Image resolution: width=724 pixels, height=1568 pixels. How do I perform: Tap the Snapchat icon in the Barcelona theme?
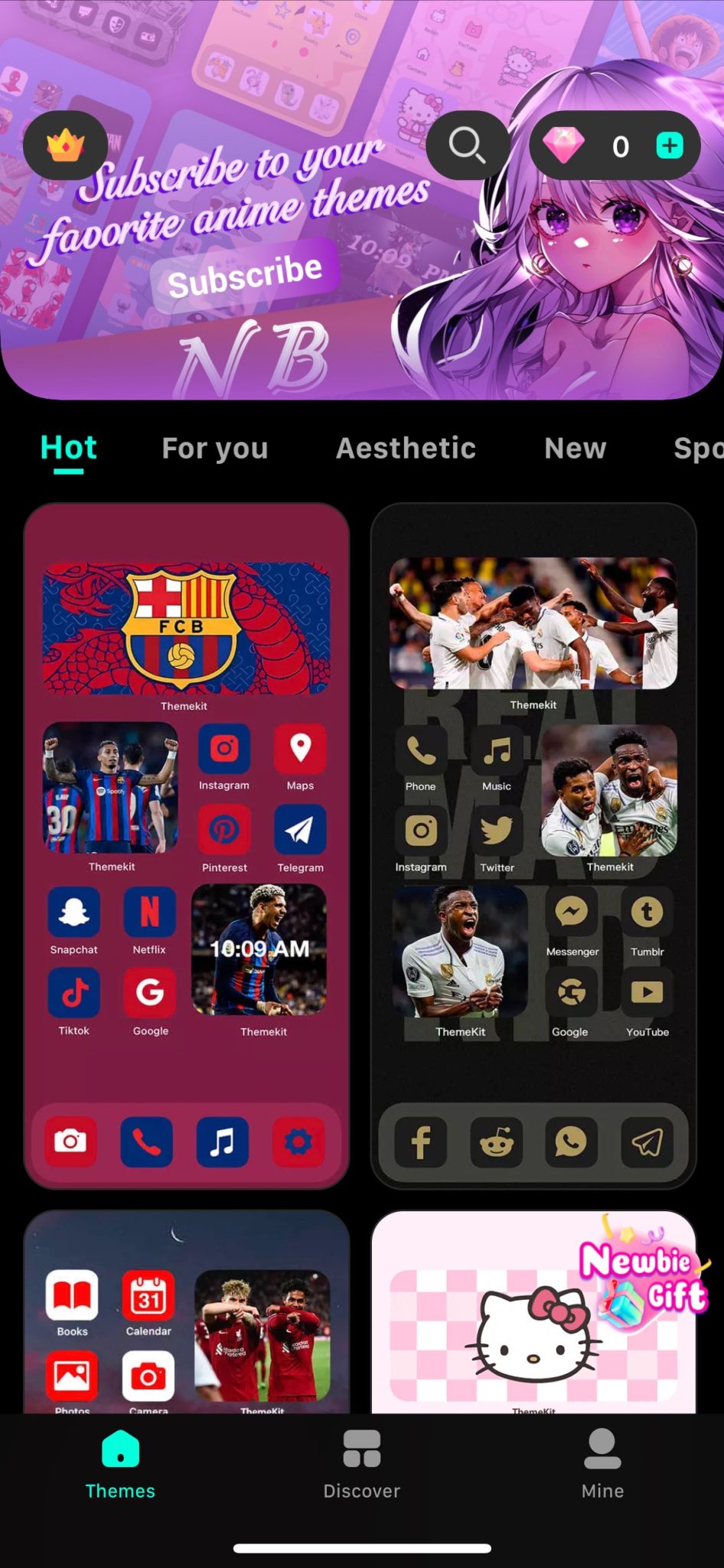coord(73,913)
